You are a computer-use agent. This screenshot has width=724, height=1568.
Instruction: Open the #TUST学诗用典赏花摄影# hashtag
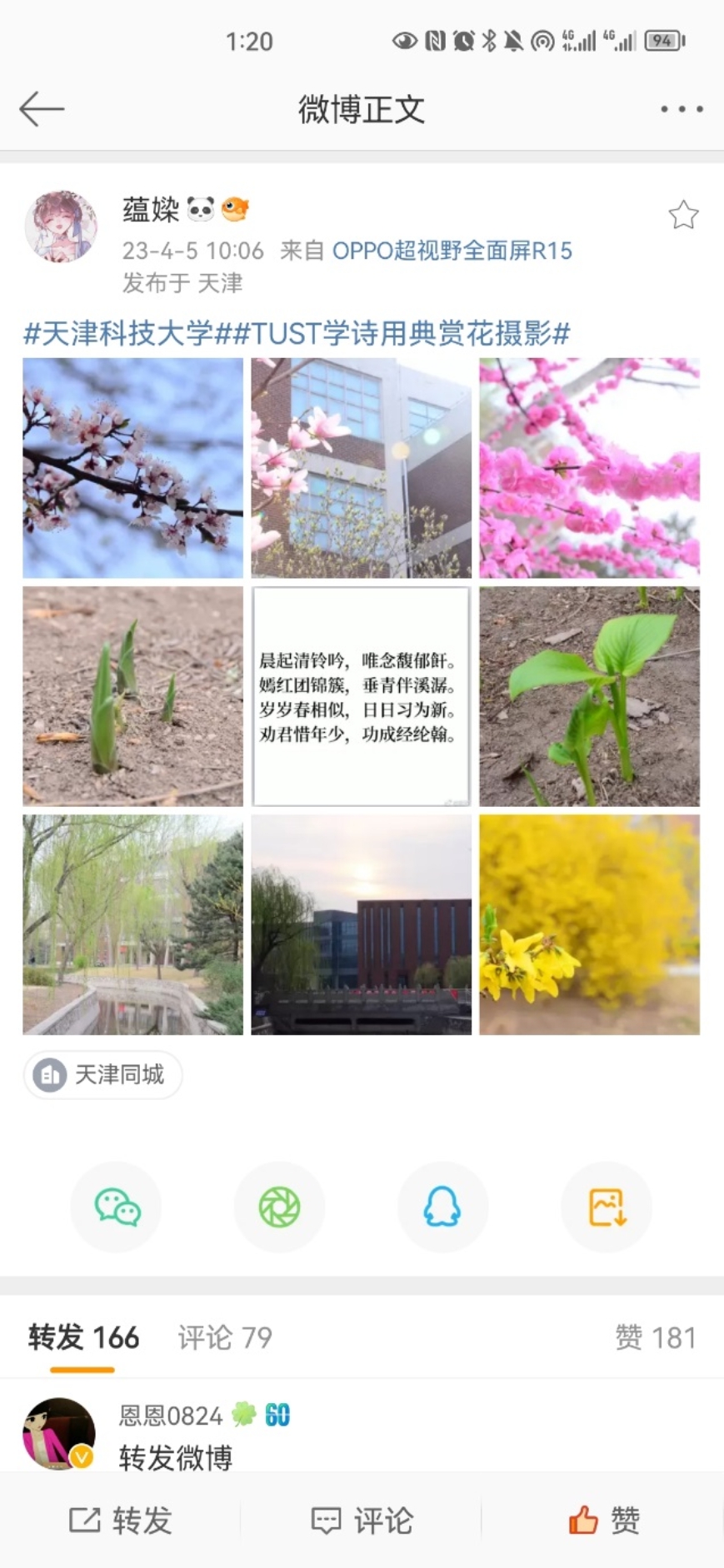click(x=398, y=334)
